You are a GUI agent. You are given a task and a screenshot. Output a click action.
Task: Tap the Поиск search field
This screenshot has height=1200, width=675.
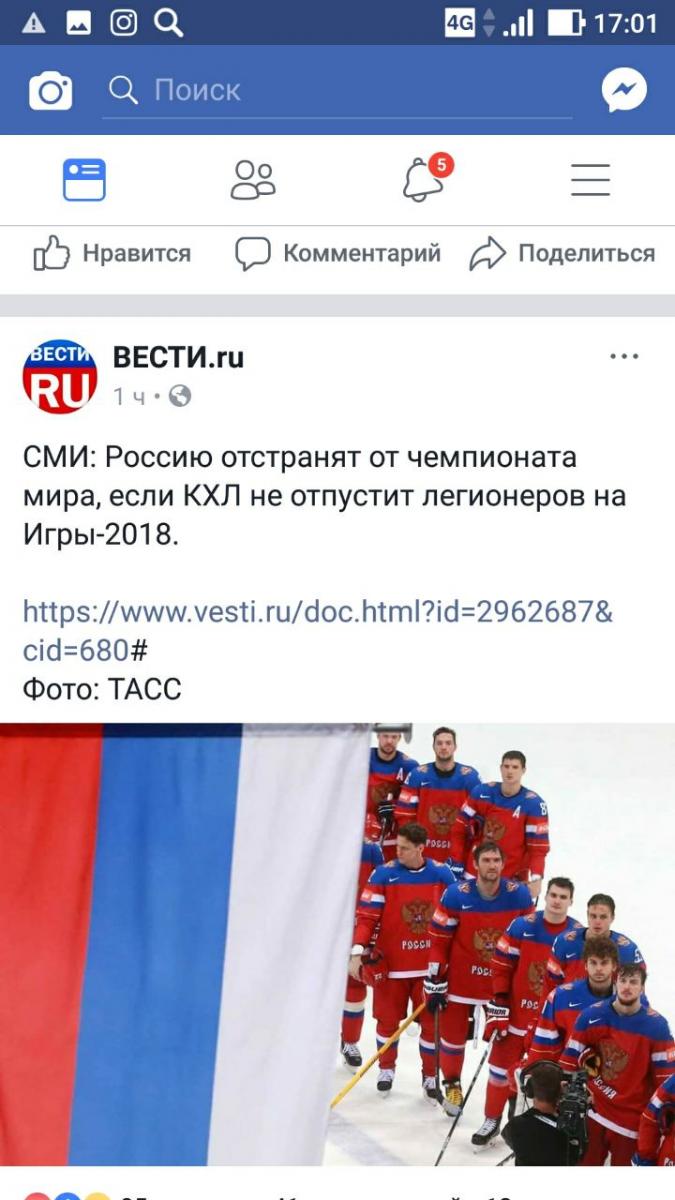click(x=340, y=91)
